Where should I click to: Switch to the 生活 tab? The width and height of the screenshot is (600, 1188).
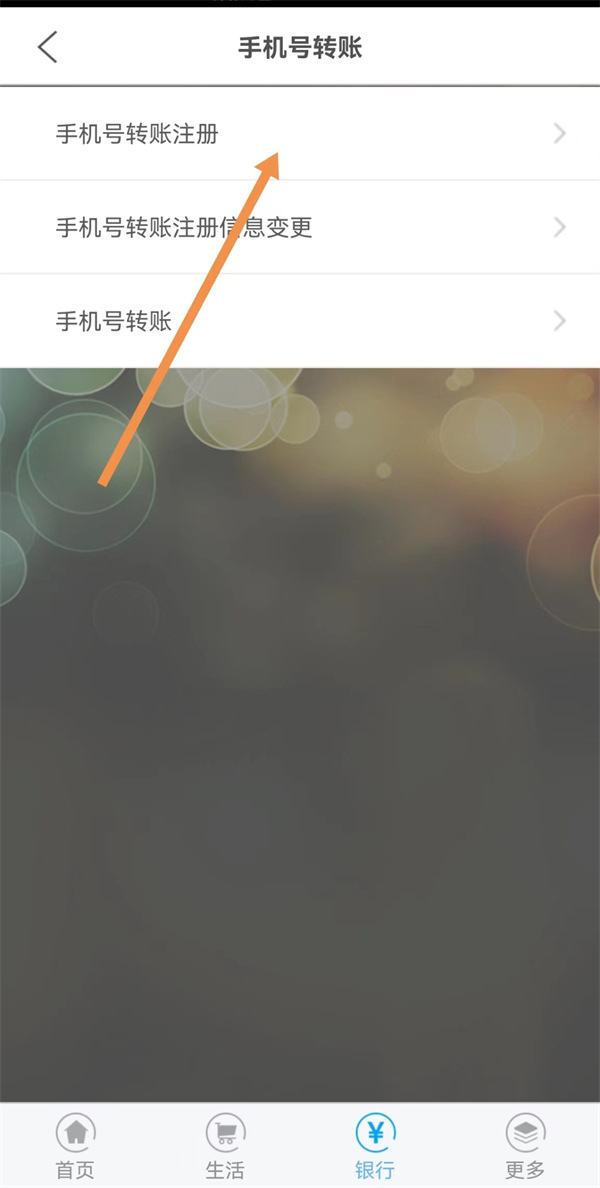[x=225, y=1146]
